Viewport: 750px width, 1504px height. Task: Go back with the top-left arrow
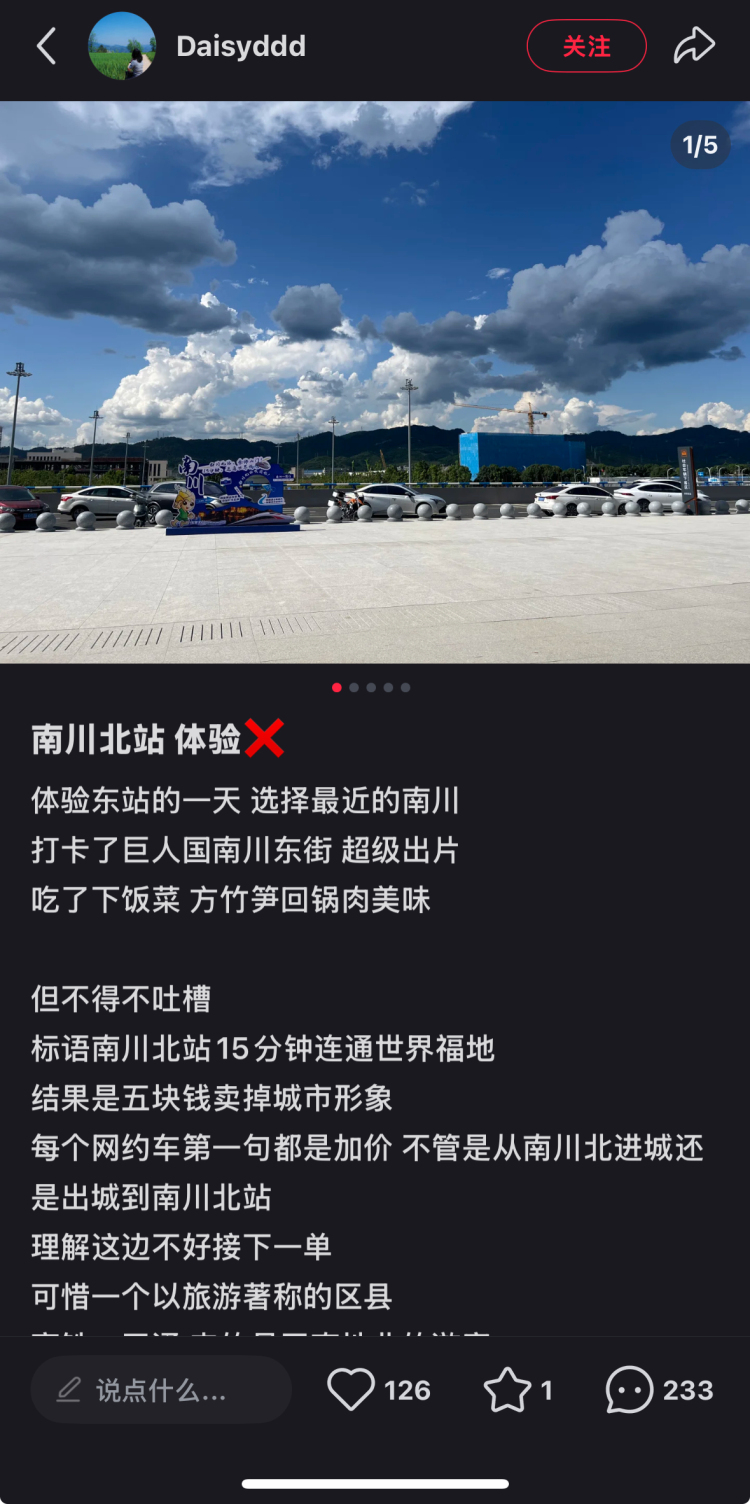click(x=46, y=46)
